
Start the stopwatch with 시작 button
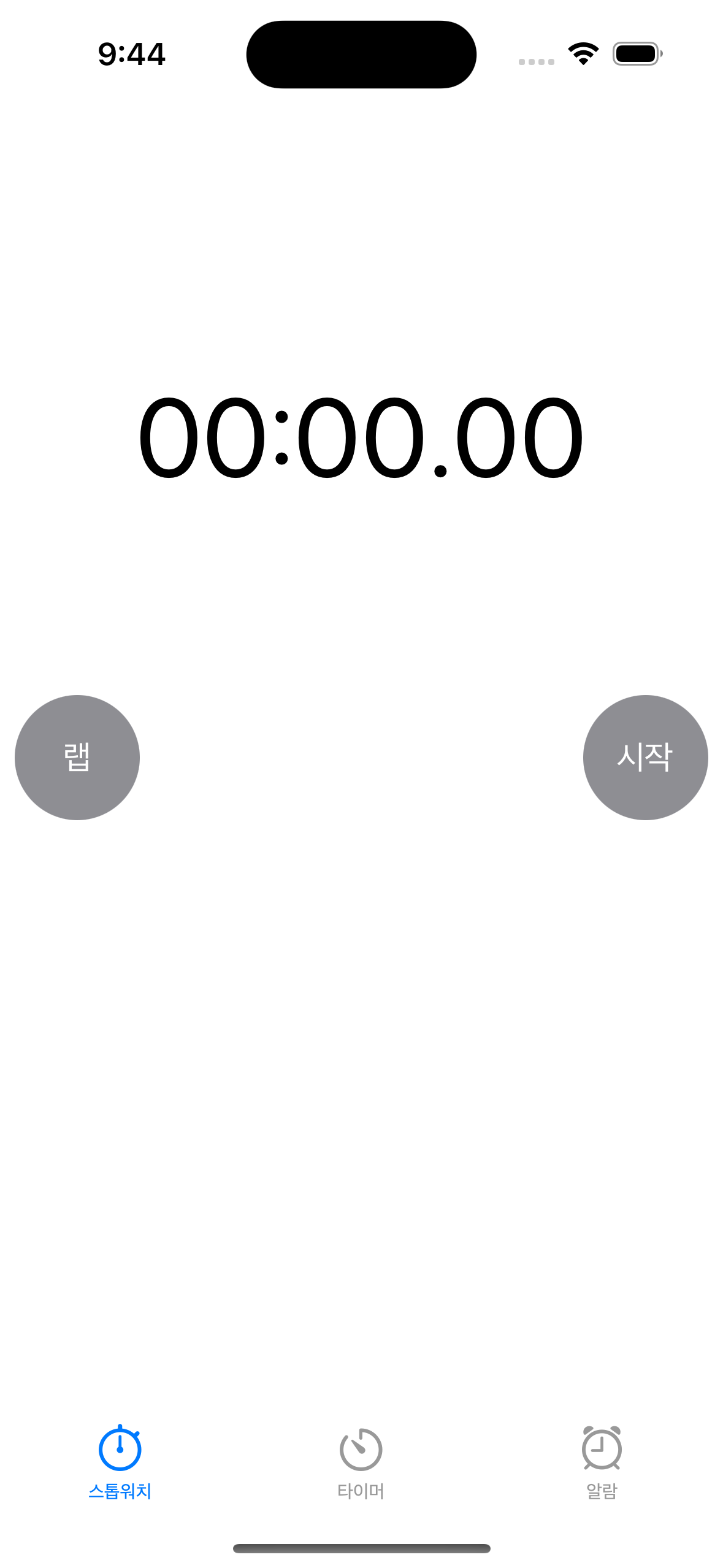click(645, 757)
